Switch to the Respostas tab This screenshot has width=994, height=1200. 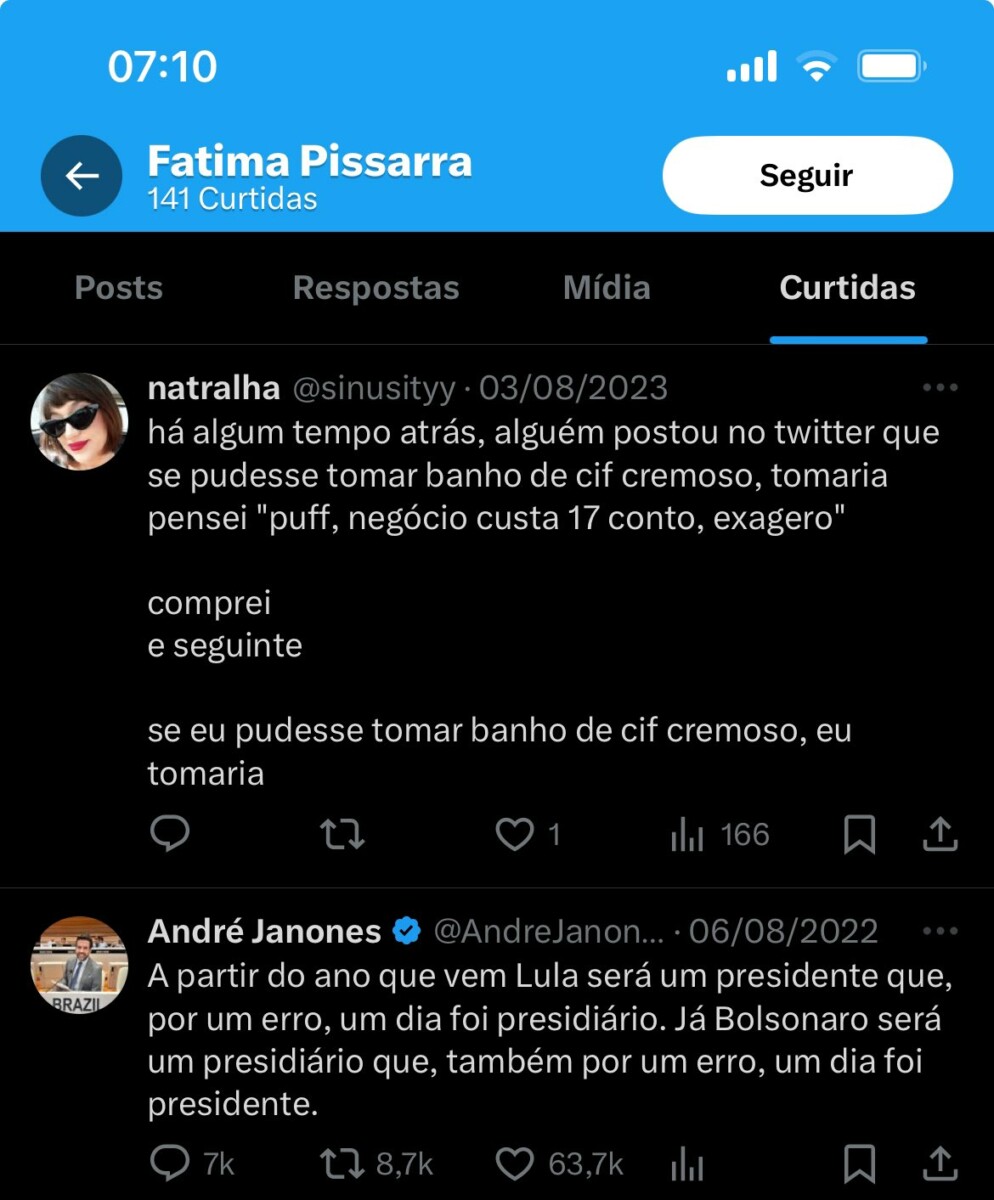pos(375,288)
